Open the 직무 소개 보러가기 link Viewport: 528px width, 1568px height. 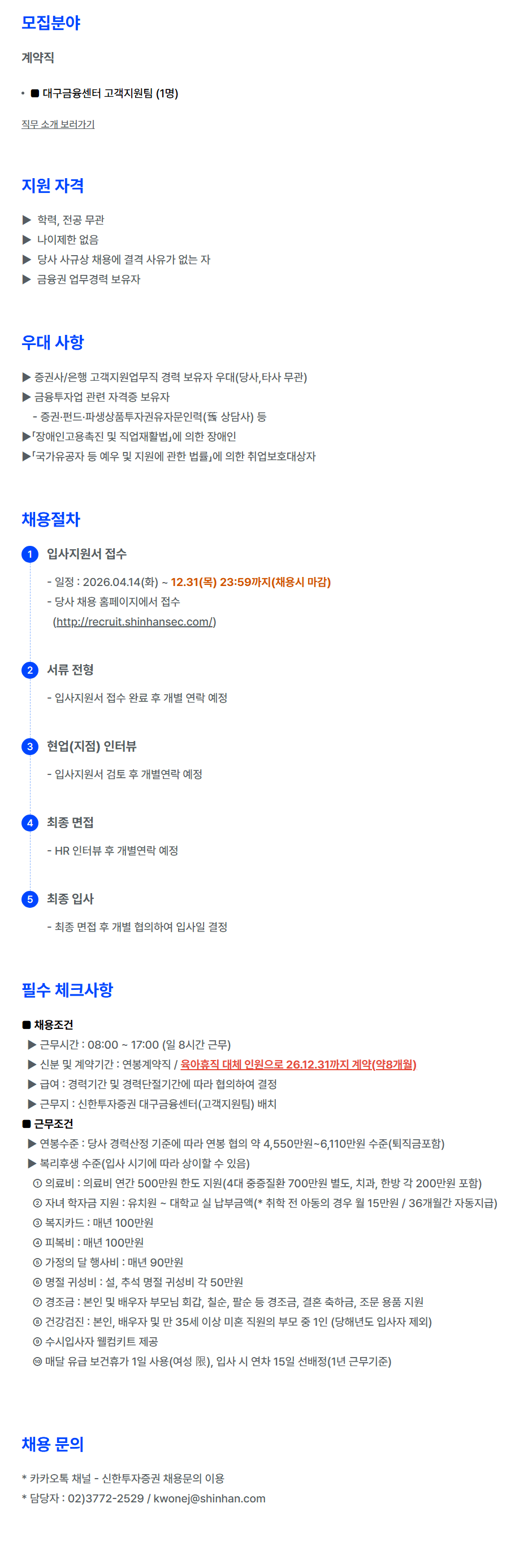tap(58, 124)
